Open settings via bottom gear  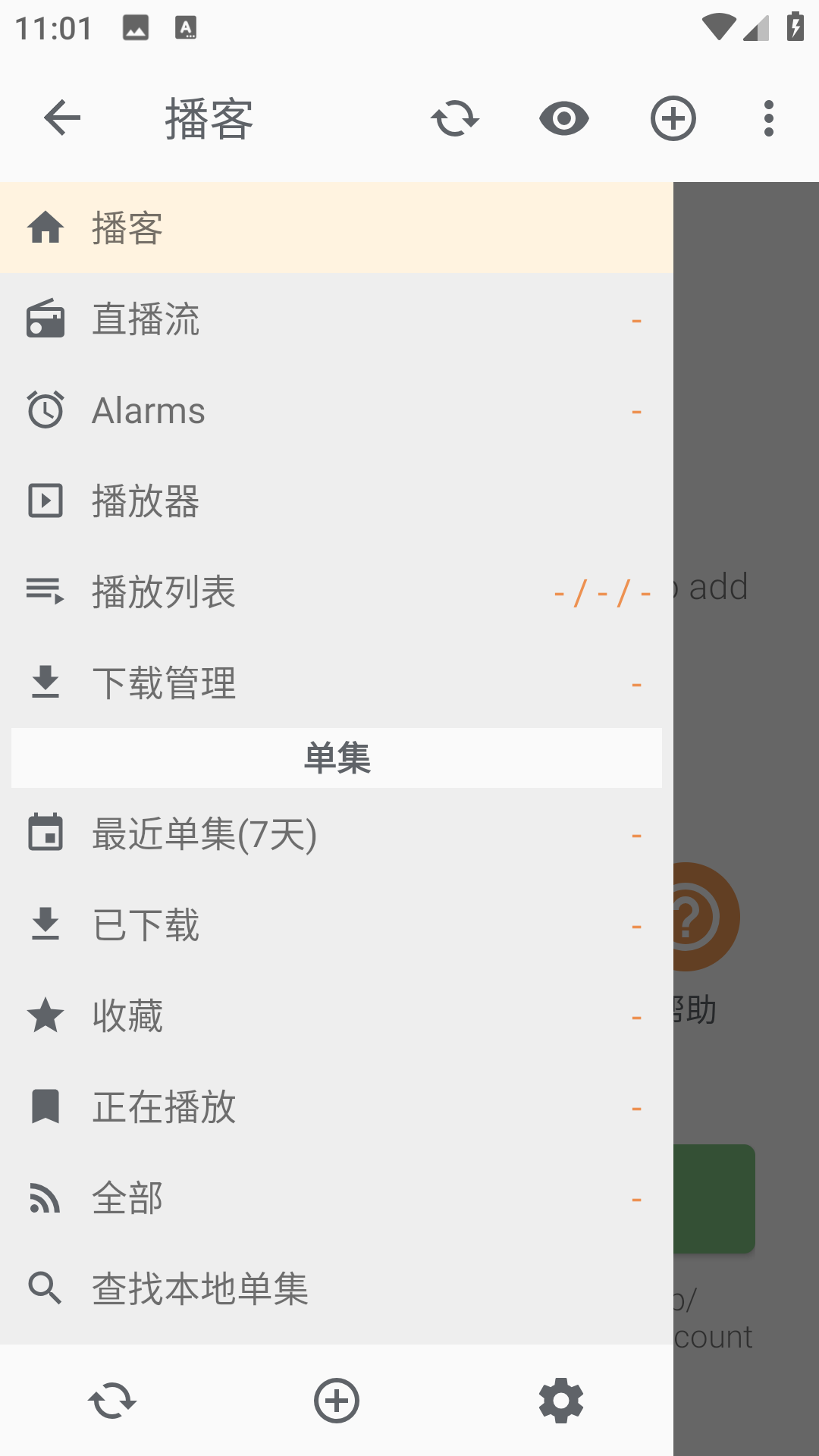point(560,1401)
